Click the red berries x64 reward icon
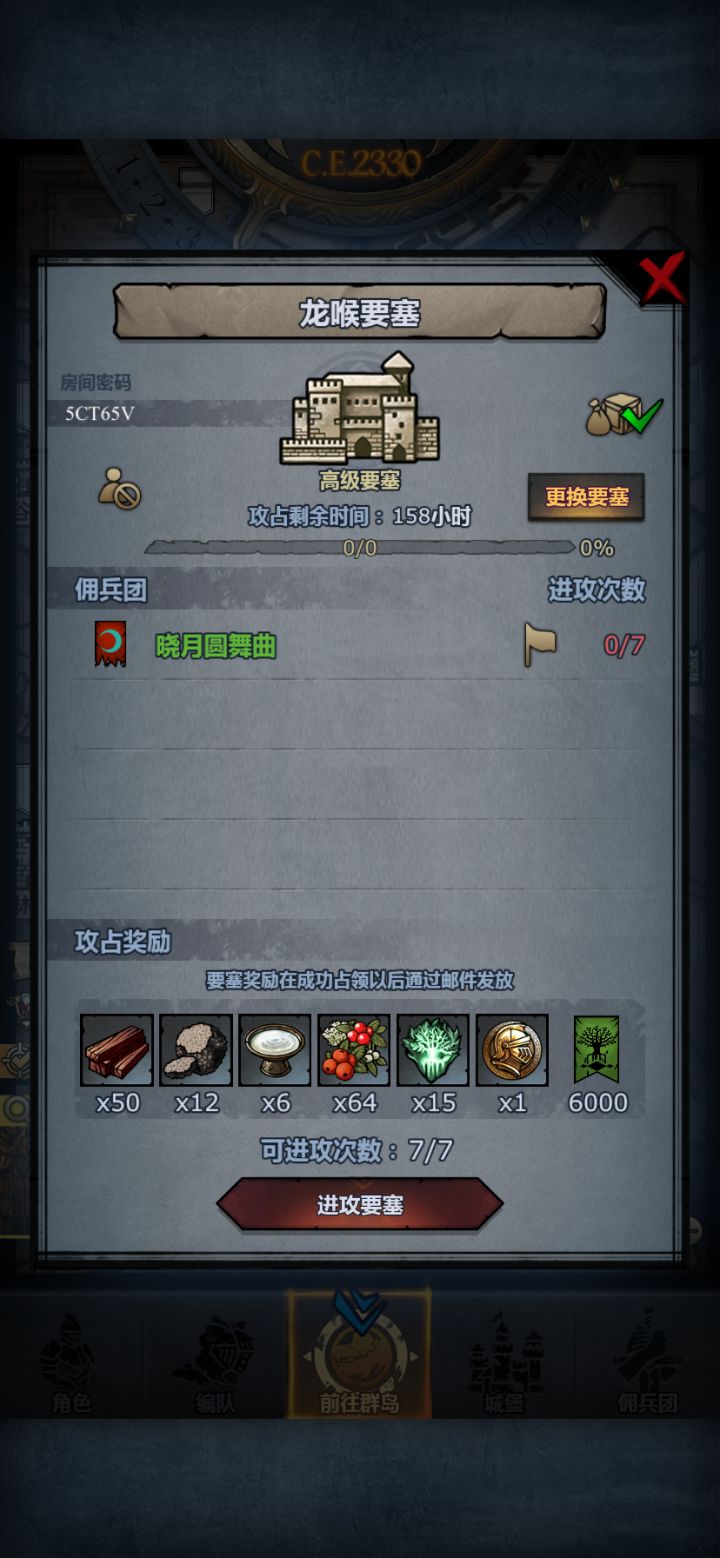 354,1050
